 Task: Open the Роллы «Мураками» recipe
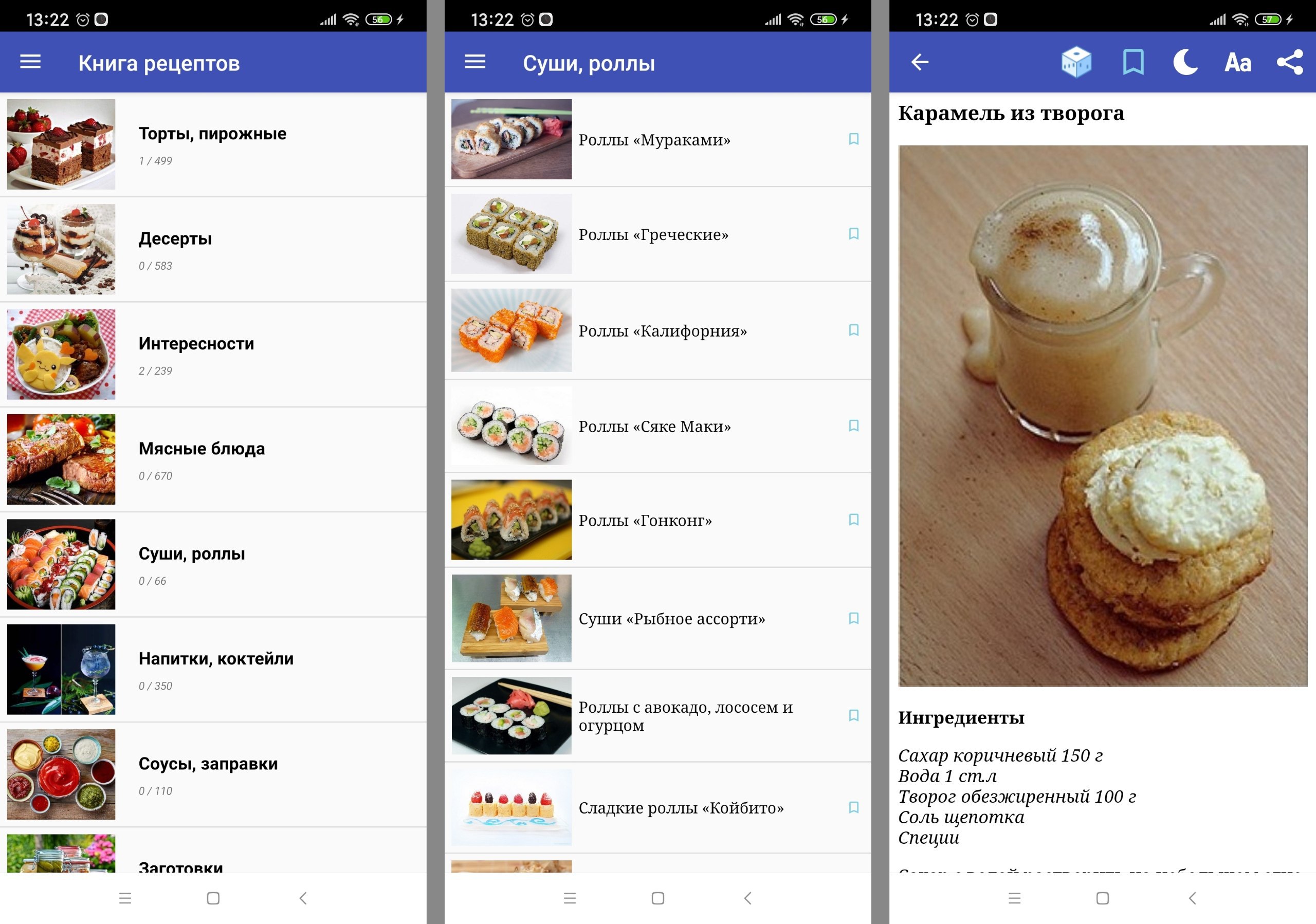coord(653,140)
